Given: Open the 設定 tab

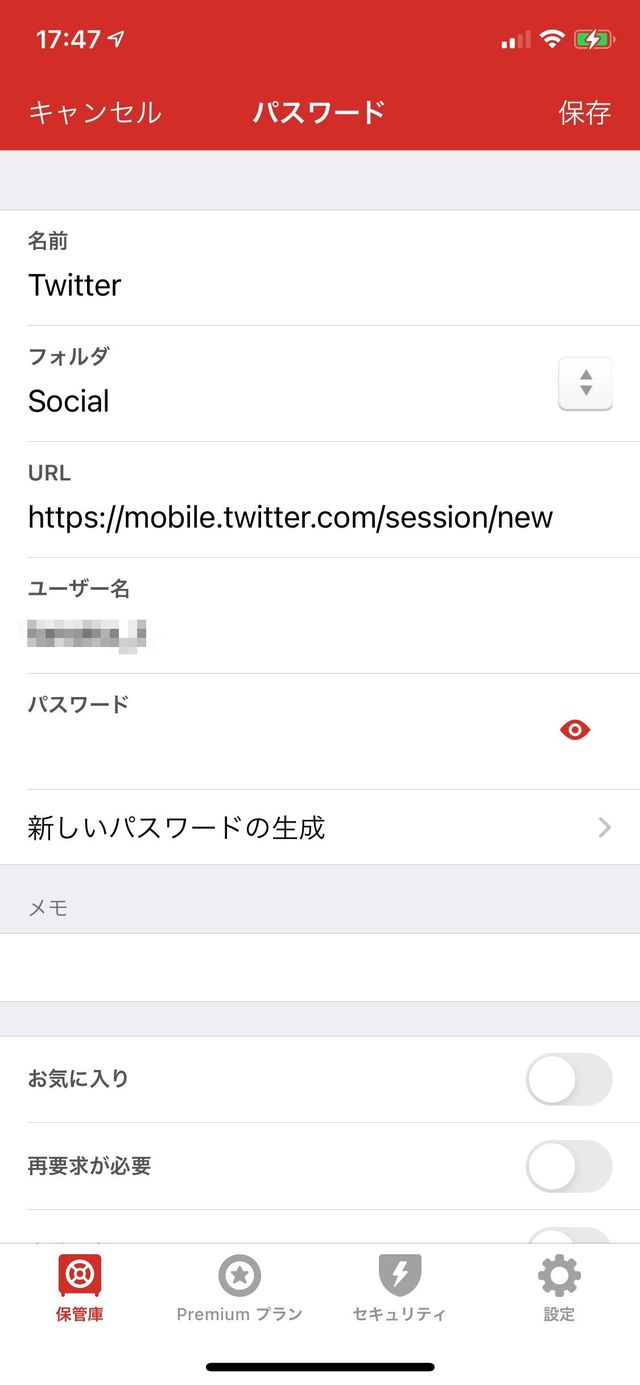Looking at the screenshot, I should coord(559,1289).
